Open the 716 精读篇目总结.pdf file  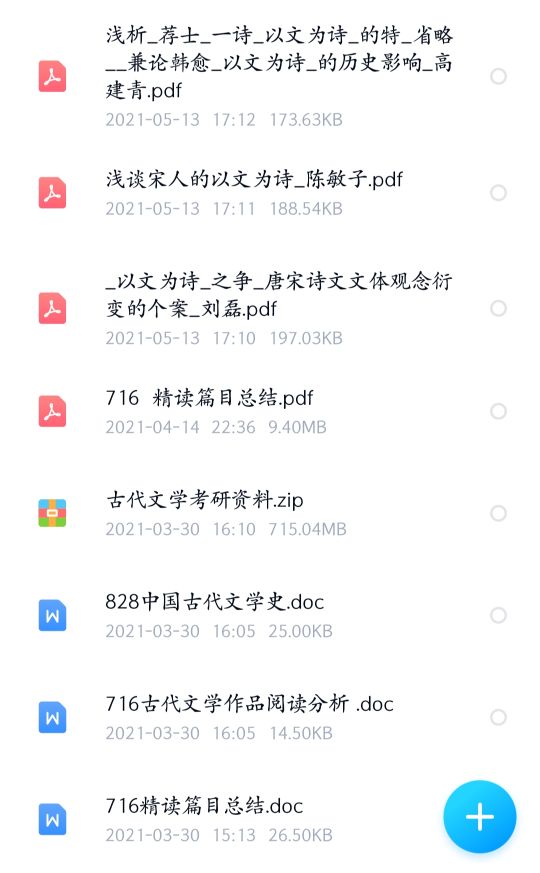pyautogui.click(x=270, y=411)
